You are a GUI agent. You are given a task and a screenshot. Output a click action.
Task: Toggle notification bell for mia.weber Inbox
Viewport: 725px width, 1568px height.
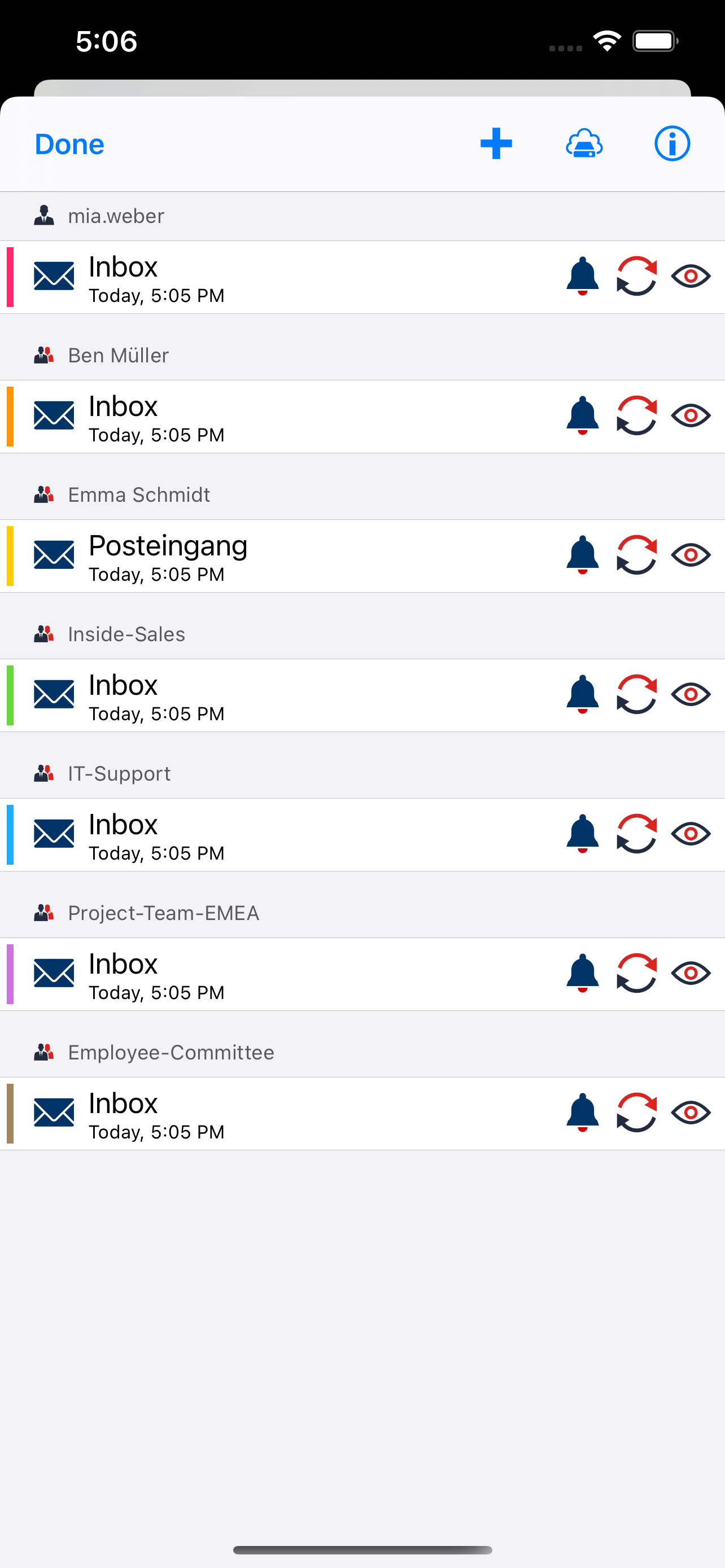click(583, 277)
